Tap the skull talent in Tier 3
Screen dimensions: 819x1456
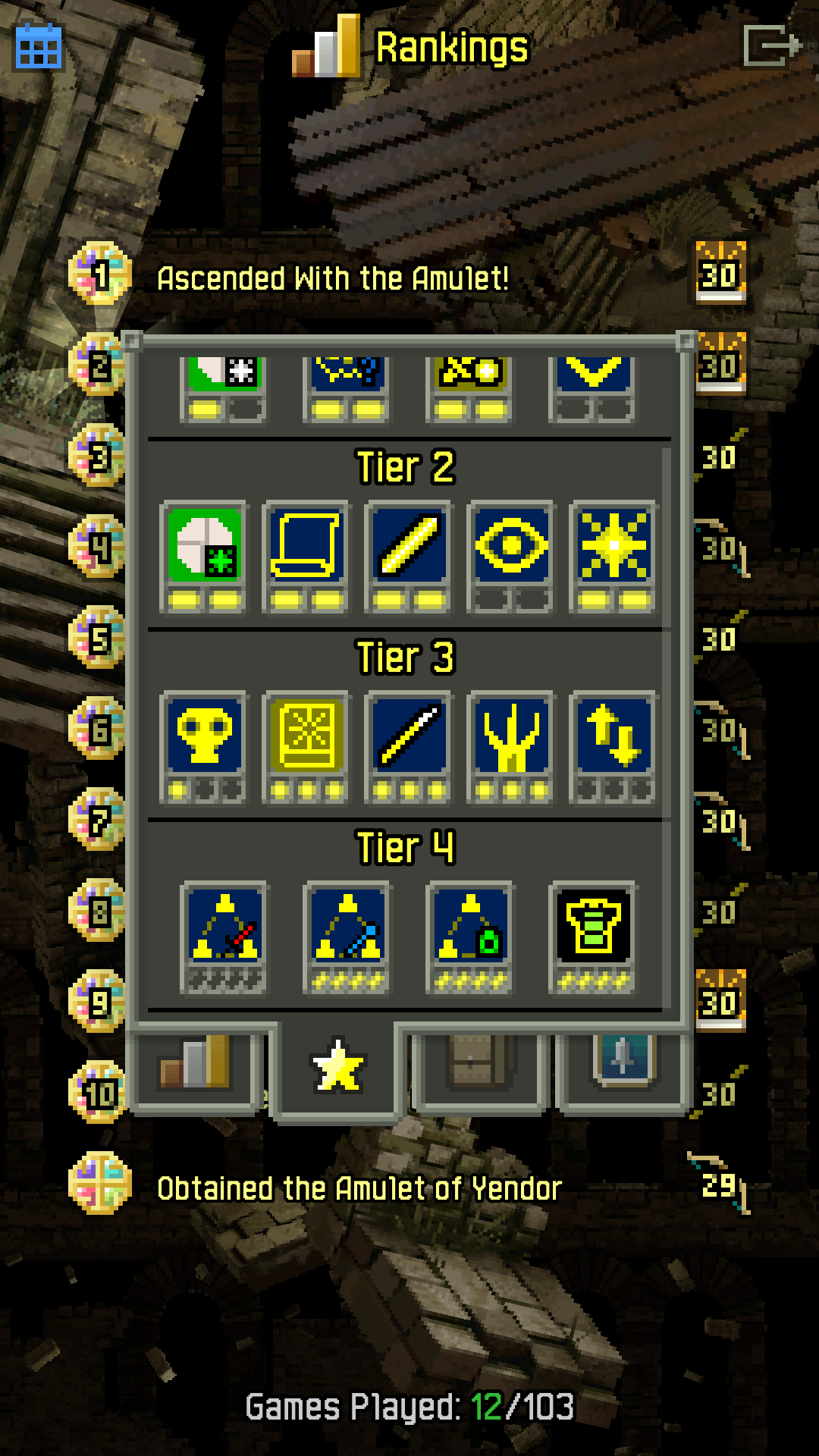[204, 736]
